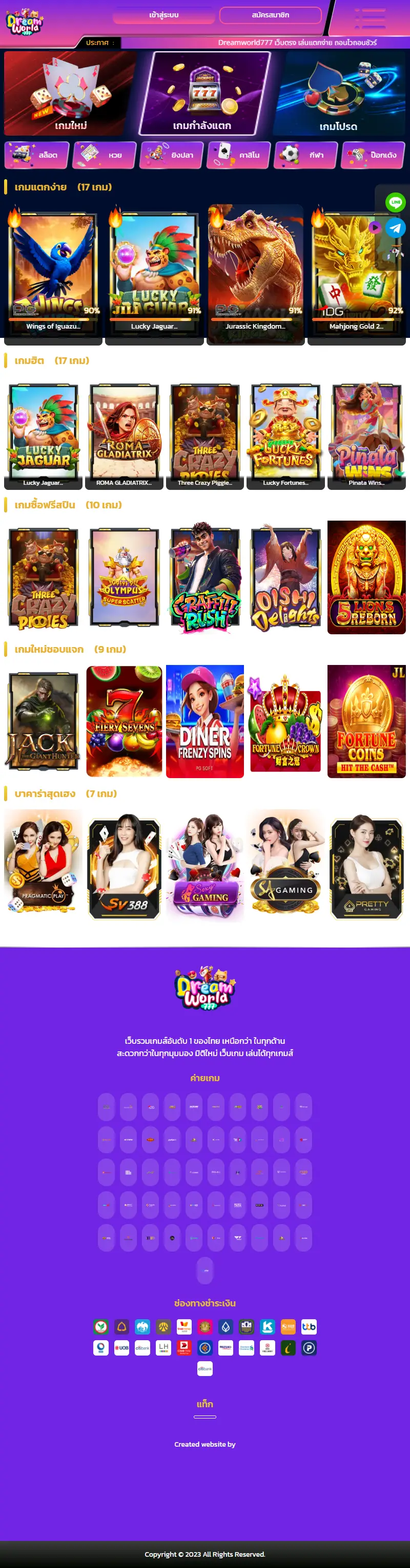Viewport: 410px width, 1568px height.
Task: Open Wings of Iguazu game
Action: click(x=53, y=274)
